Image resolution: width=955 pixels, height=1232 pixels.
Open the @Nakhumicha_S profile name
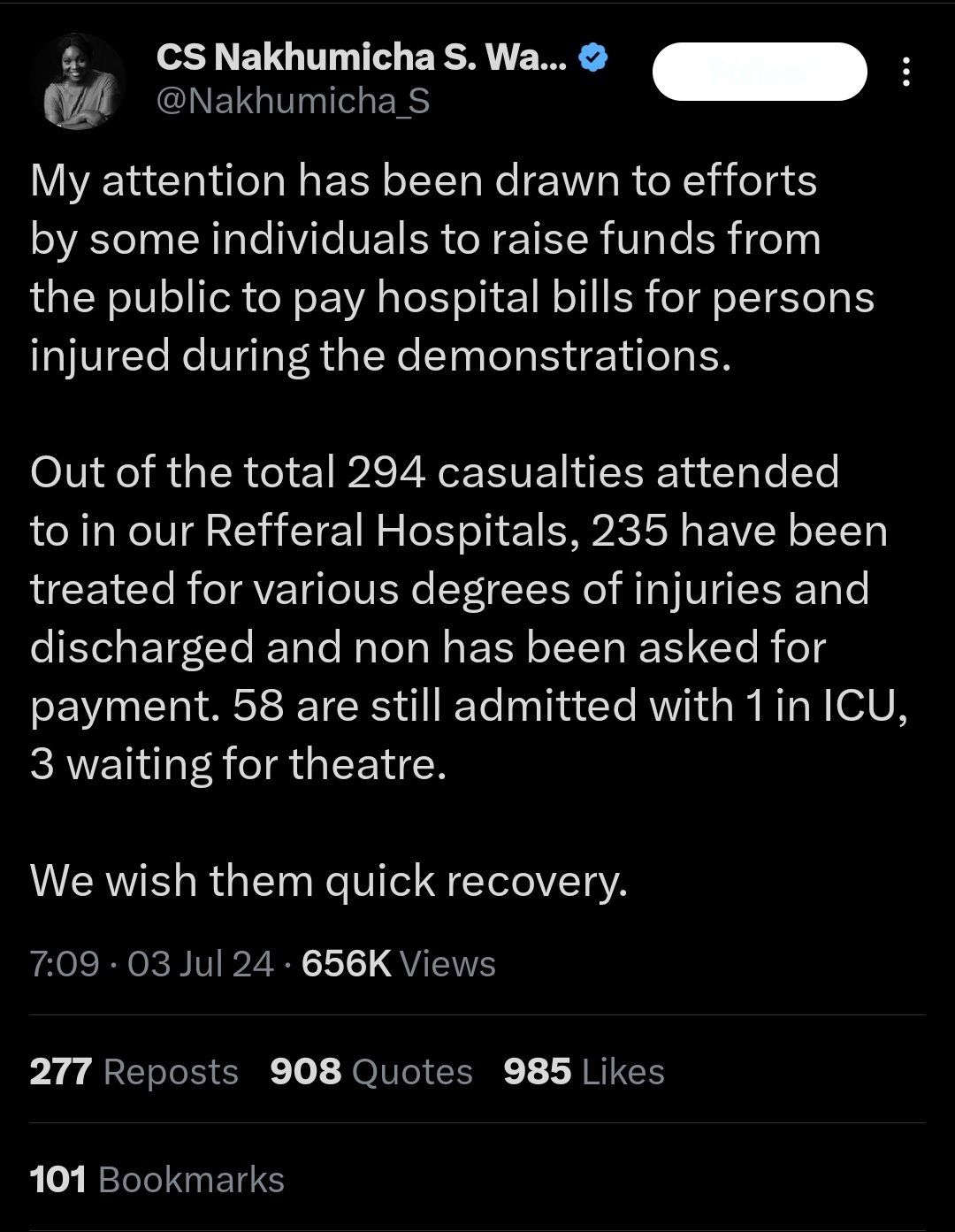point(363,58)
